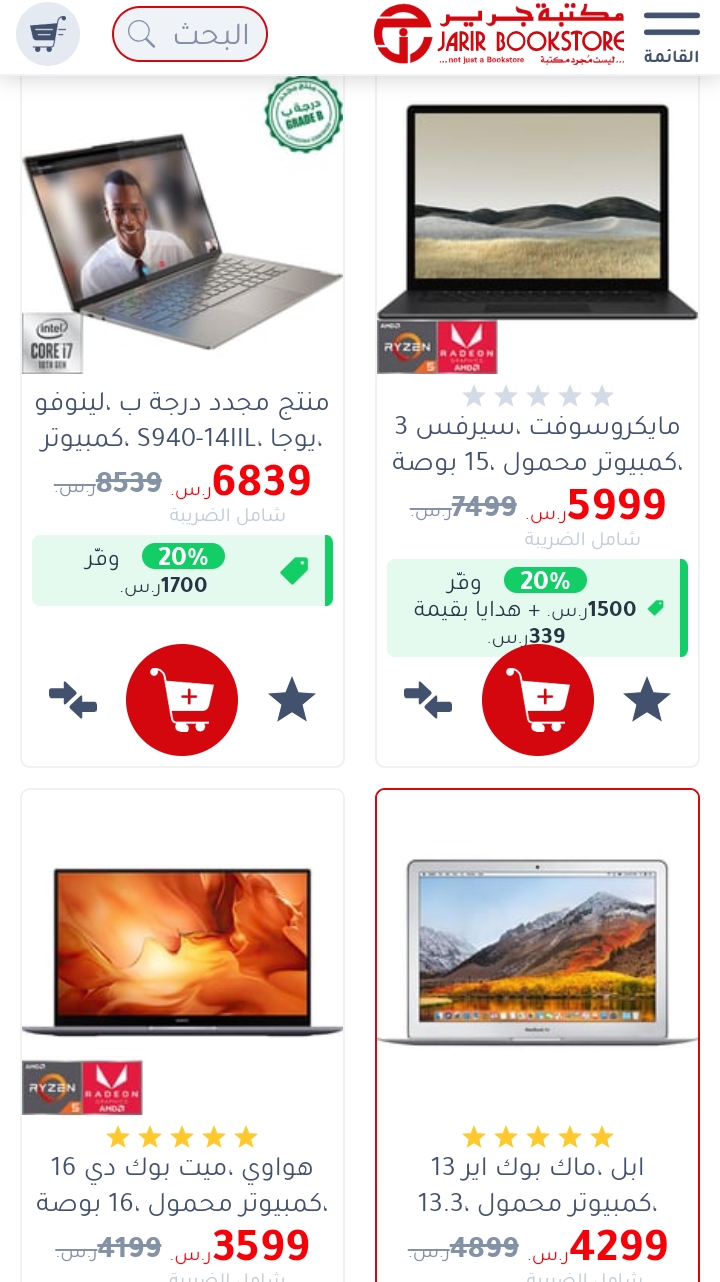This screenshot has height=1282, width=720.
Task: Go to Jarir Bookstore home via the header logo
Action: 499,35
